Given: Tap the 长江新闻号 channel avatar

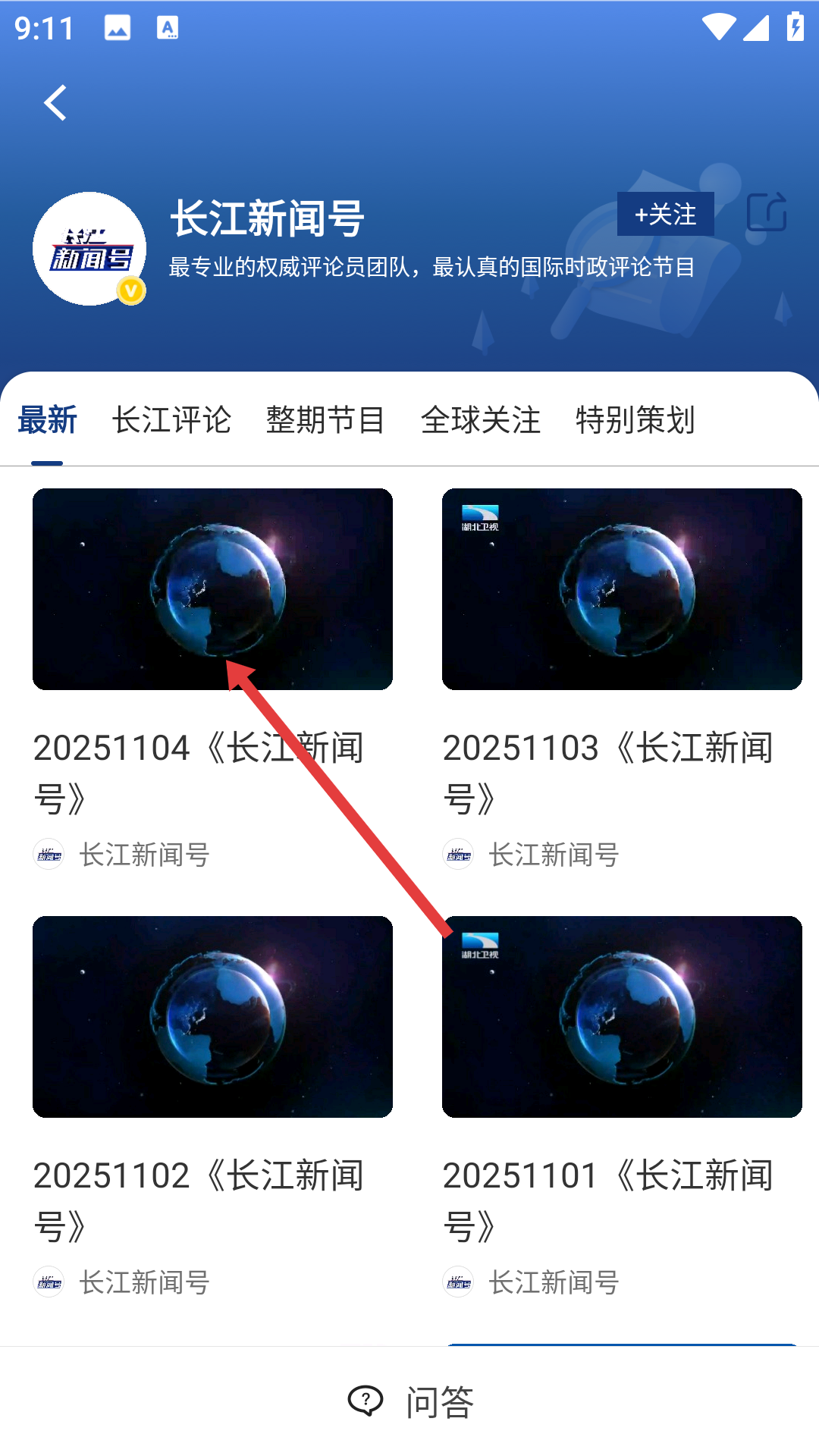Looking at the screenshot, I should [89, 249].
